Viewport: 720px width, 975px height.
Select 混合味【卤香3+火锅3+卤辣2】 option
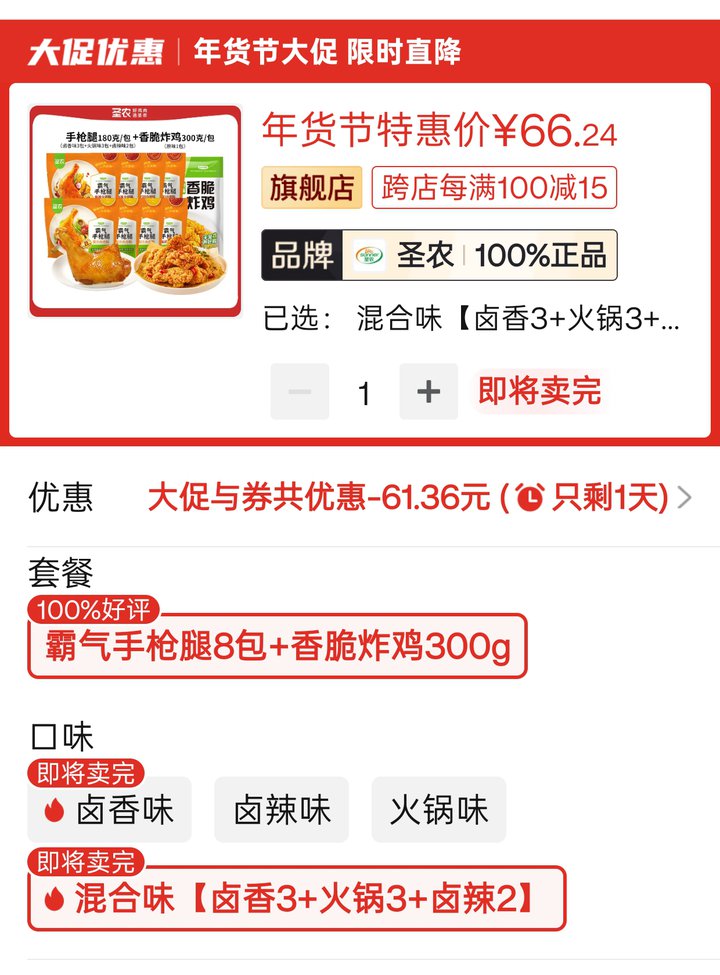(x=296, y=898)
